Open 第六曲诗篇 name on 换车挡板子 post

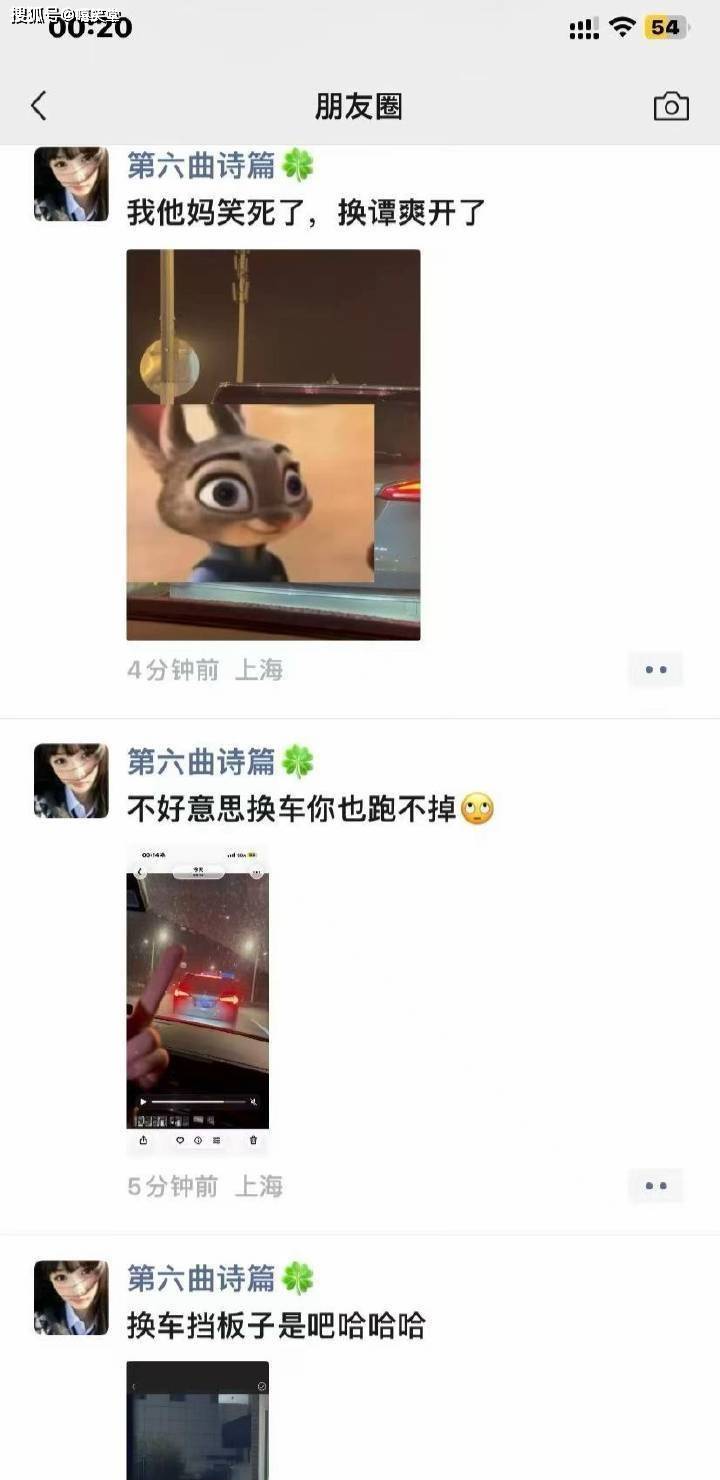tap(202, 1278)
